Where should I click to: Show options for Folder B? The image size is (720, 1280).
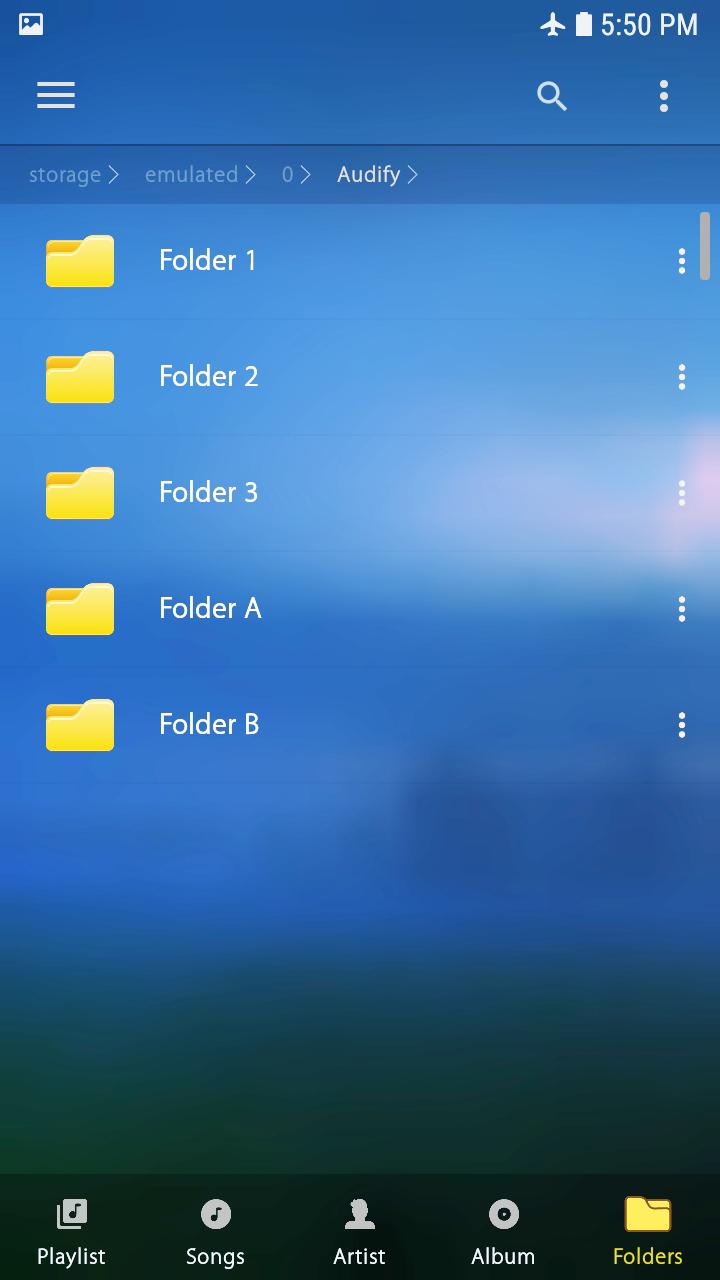click(682, 725)
